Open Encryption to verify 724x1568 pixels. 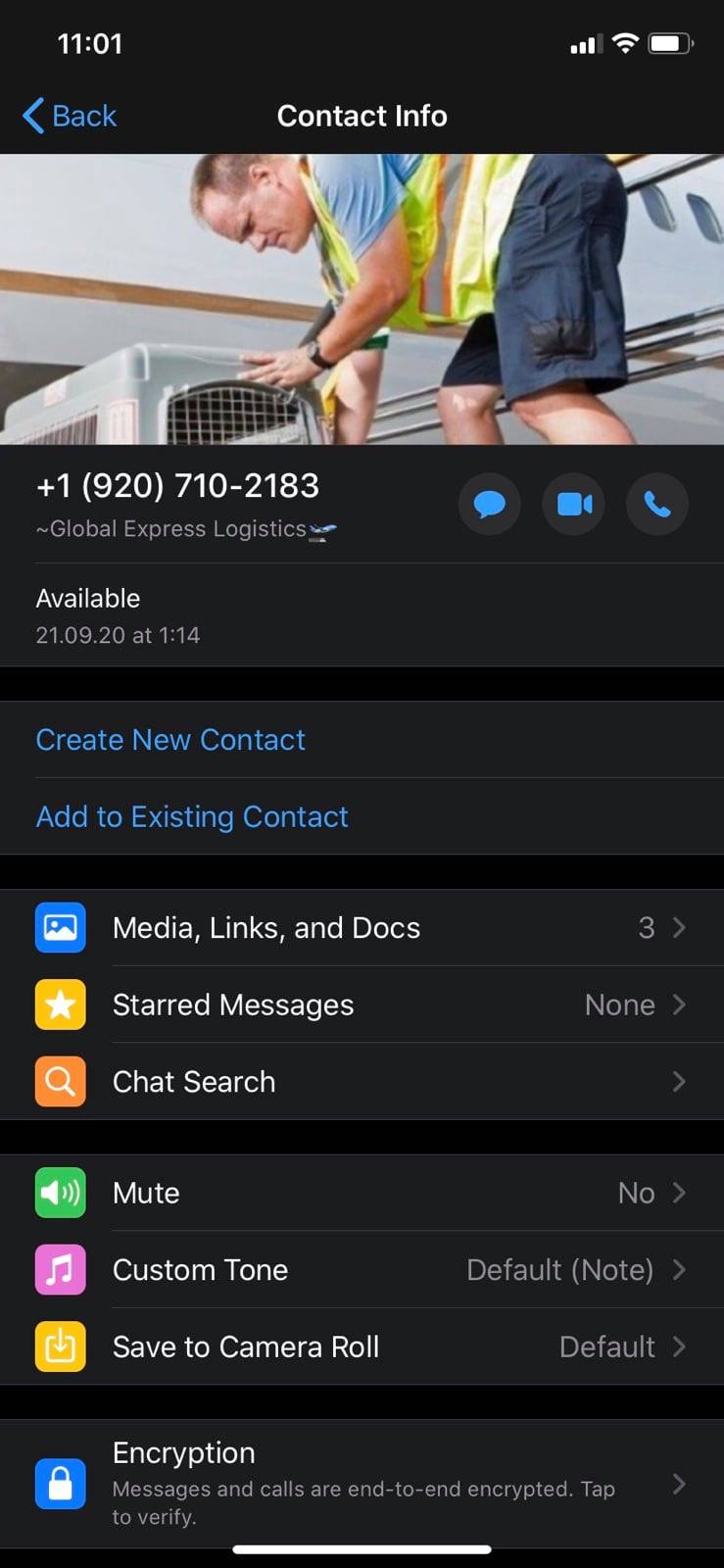point(362,1483)
